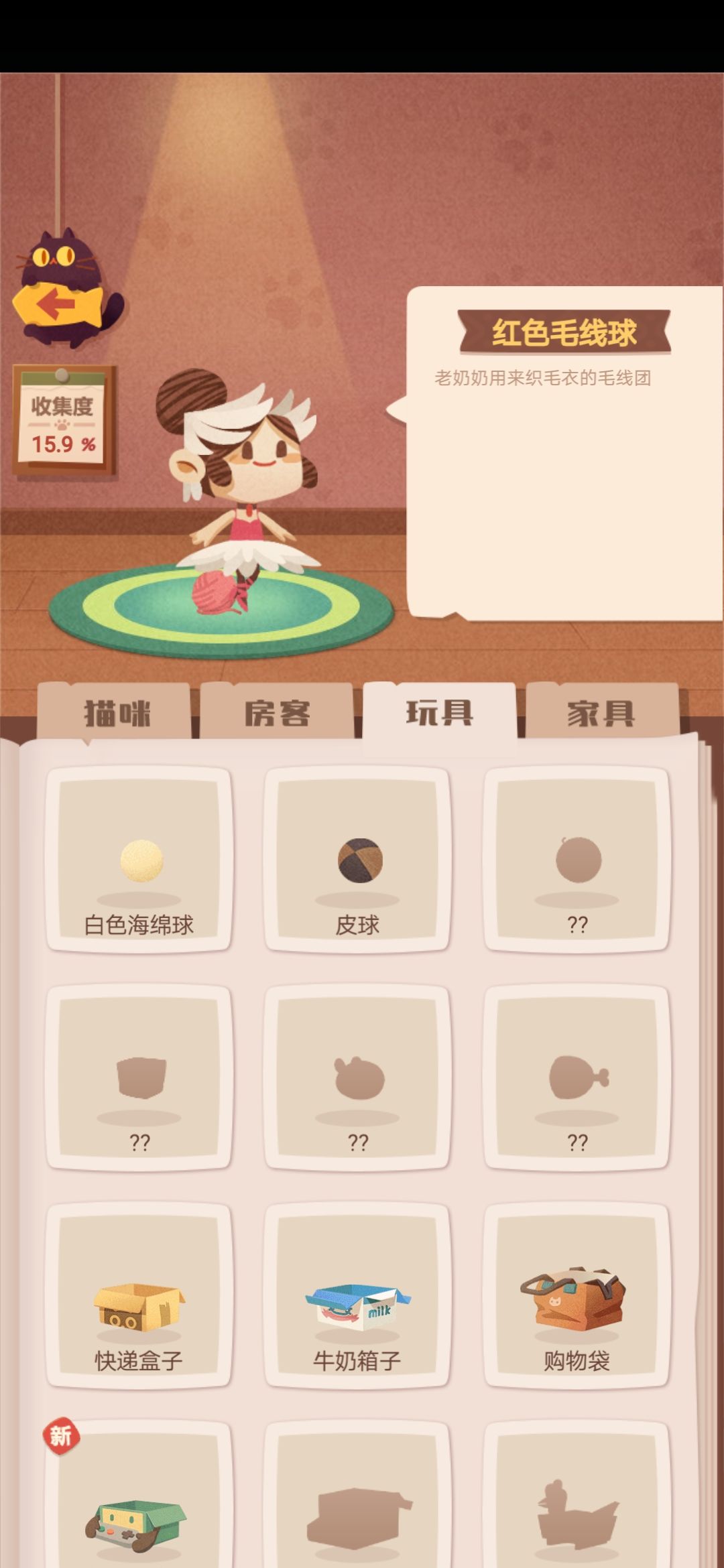The image size is (724, 1568).
Task: Open the 家具 tab
Action: (x=600, y=714)
